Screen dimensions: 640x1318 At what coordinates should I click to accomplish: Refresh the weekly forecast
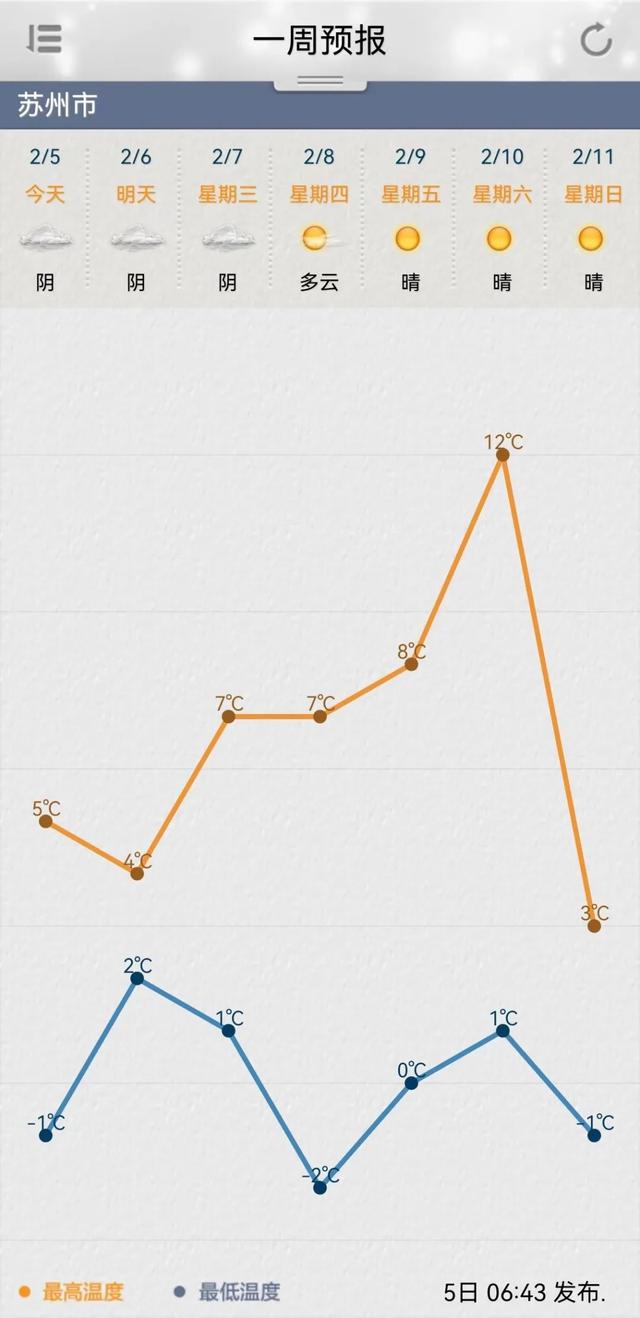click(596, 40)
